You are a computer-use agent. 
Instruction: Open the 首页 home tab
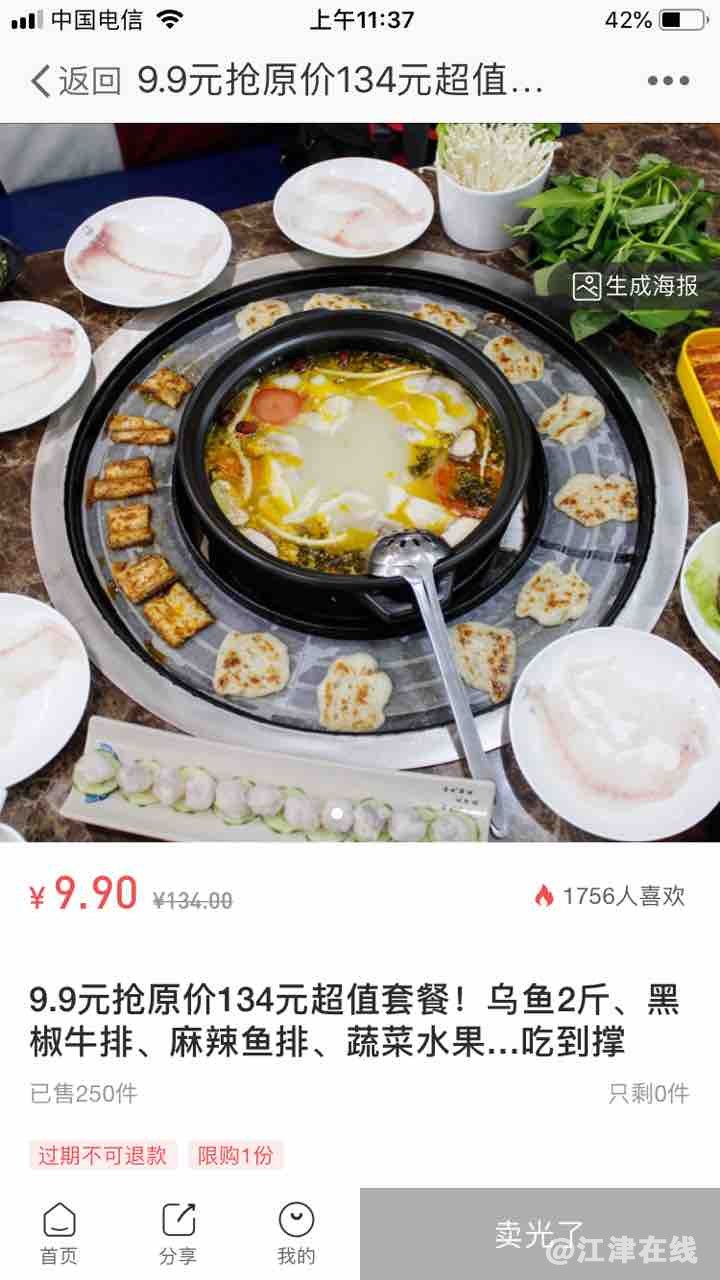click(59, 1233)
